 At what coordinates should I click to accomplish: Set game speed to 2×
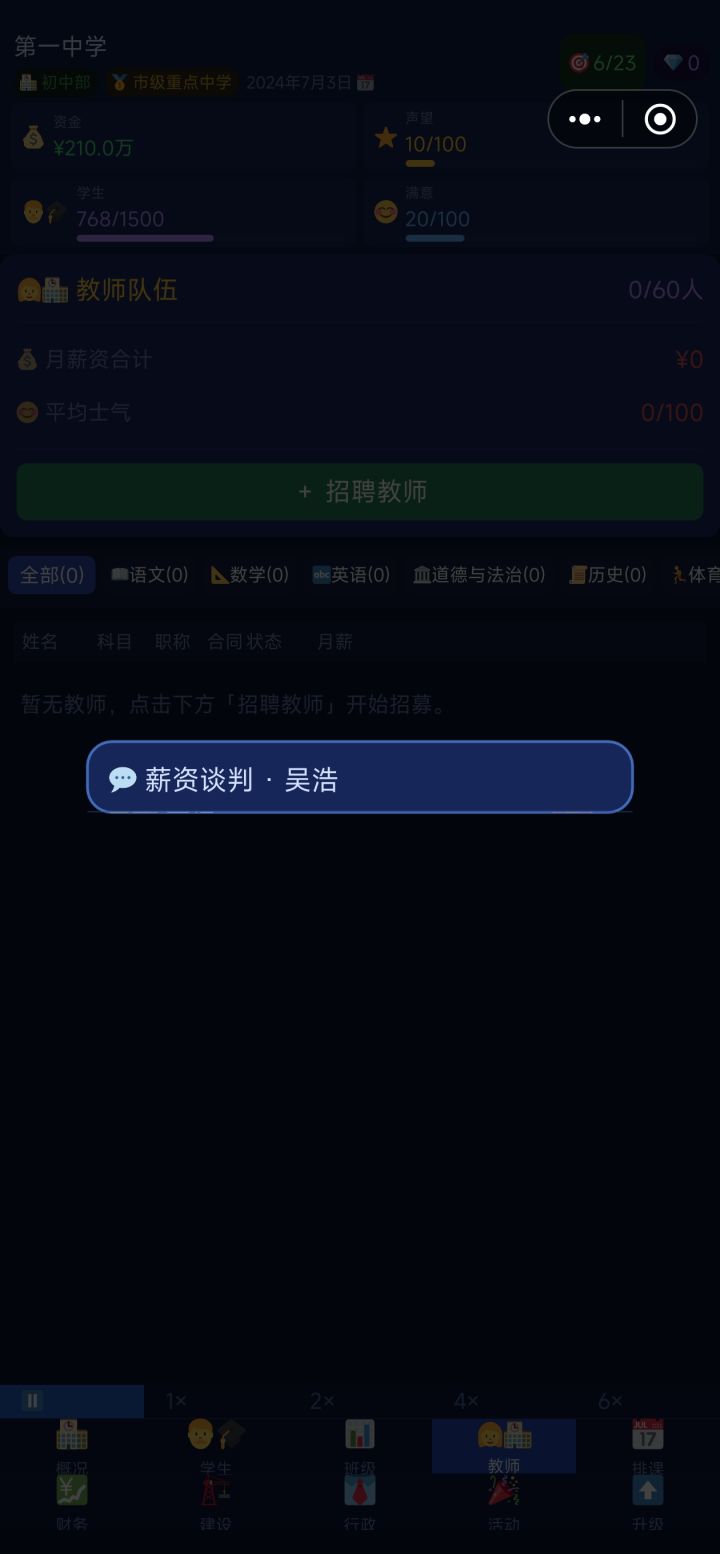(x=320, y=1400)
